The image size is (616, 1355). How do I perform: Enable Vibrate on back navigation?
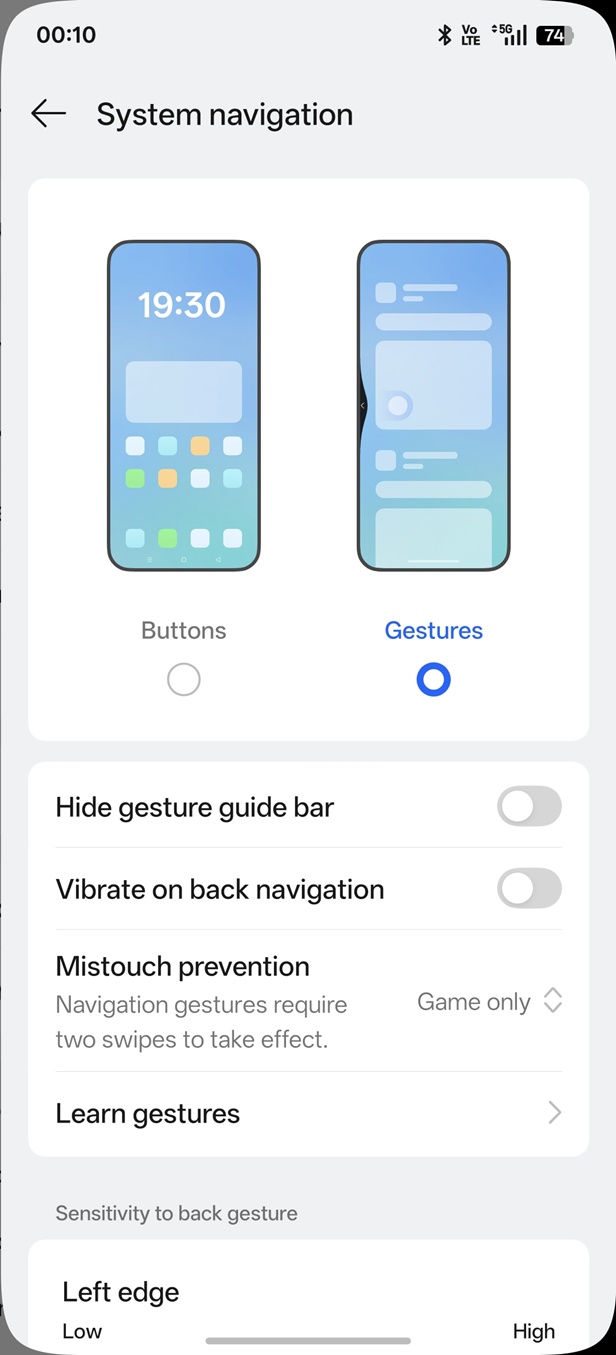click(529, 889)
